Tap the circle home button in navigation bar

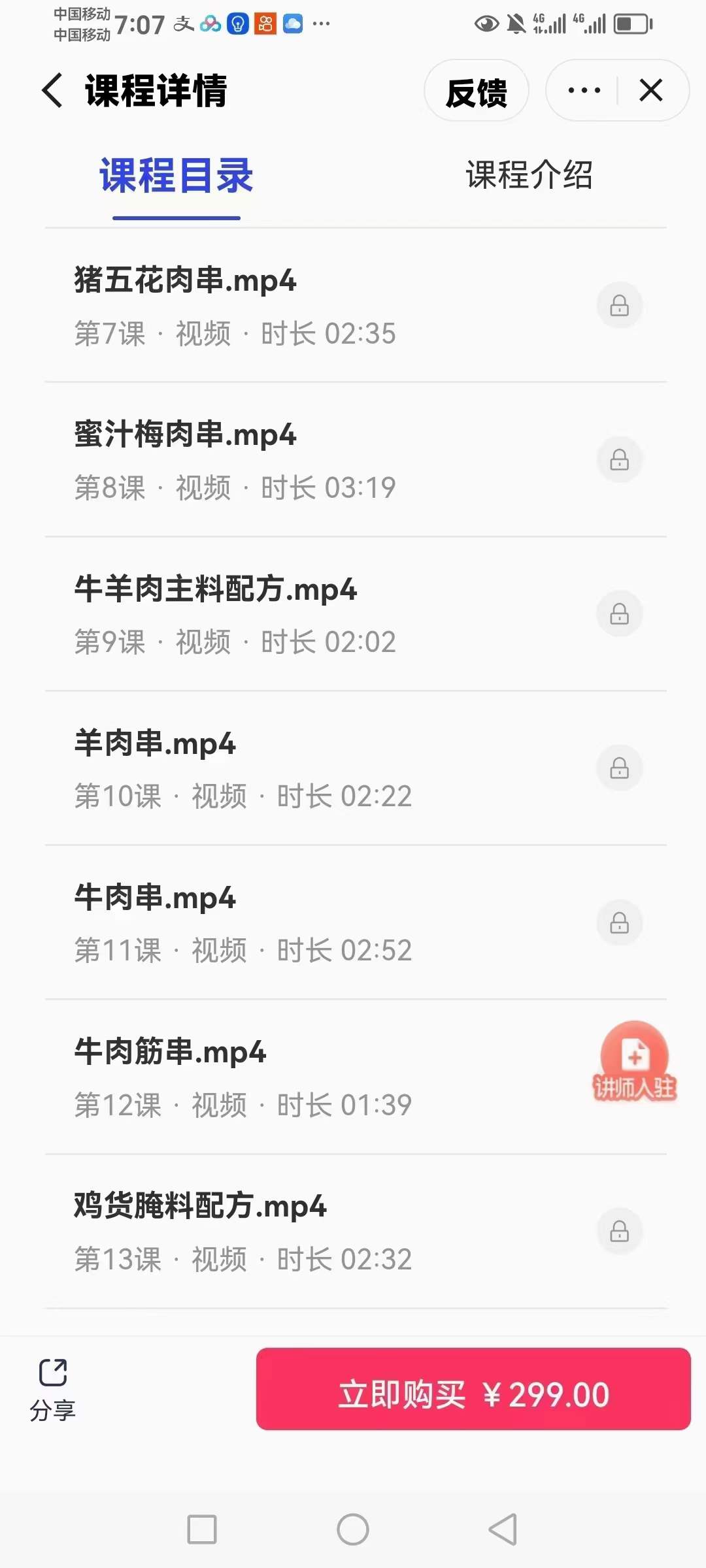(x=352, y=1528)
